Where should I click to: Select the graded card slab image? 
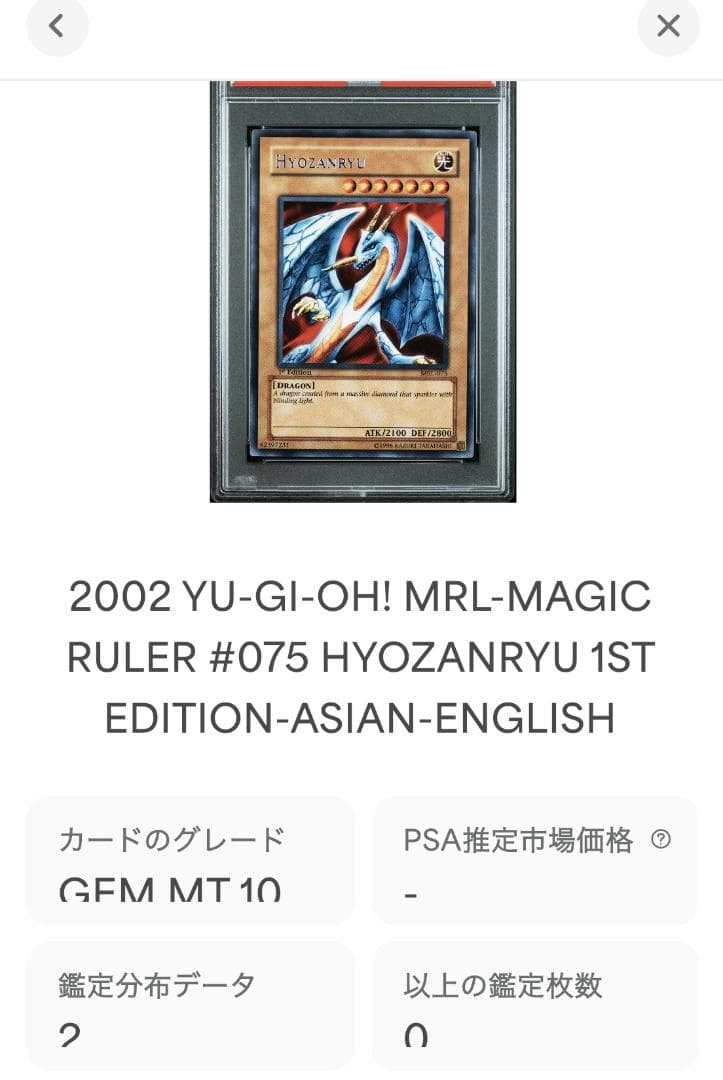363,290
